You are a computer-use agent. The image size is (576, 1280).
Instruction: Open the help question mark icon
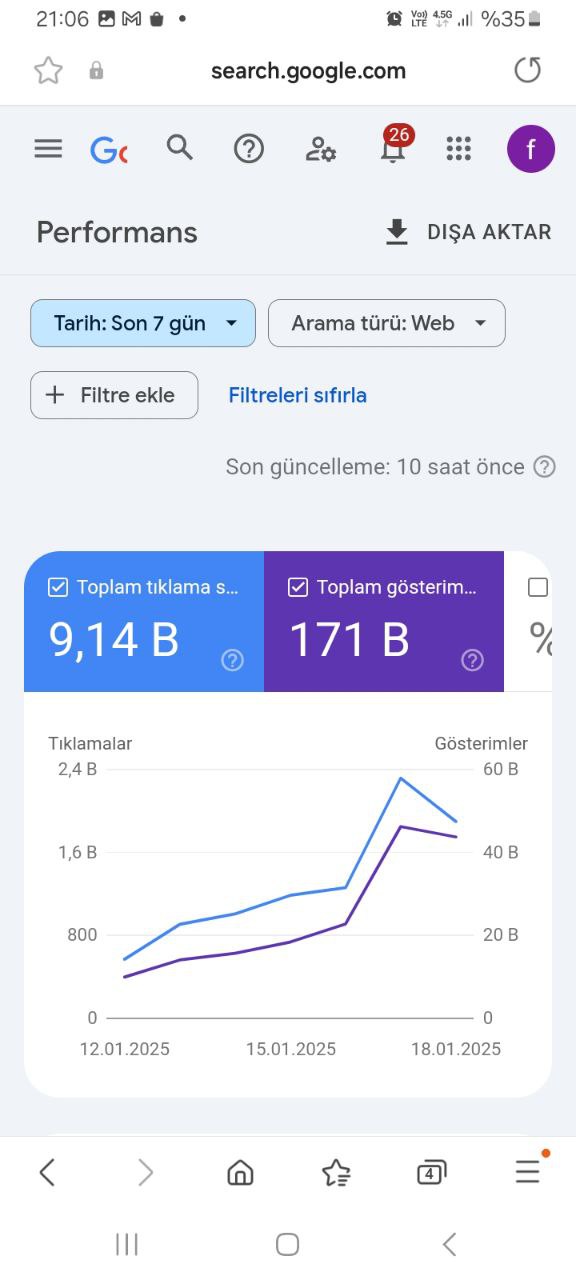[x=248, y=149]
